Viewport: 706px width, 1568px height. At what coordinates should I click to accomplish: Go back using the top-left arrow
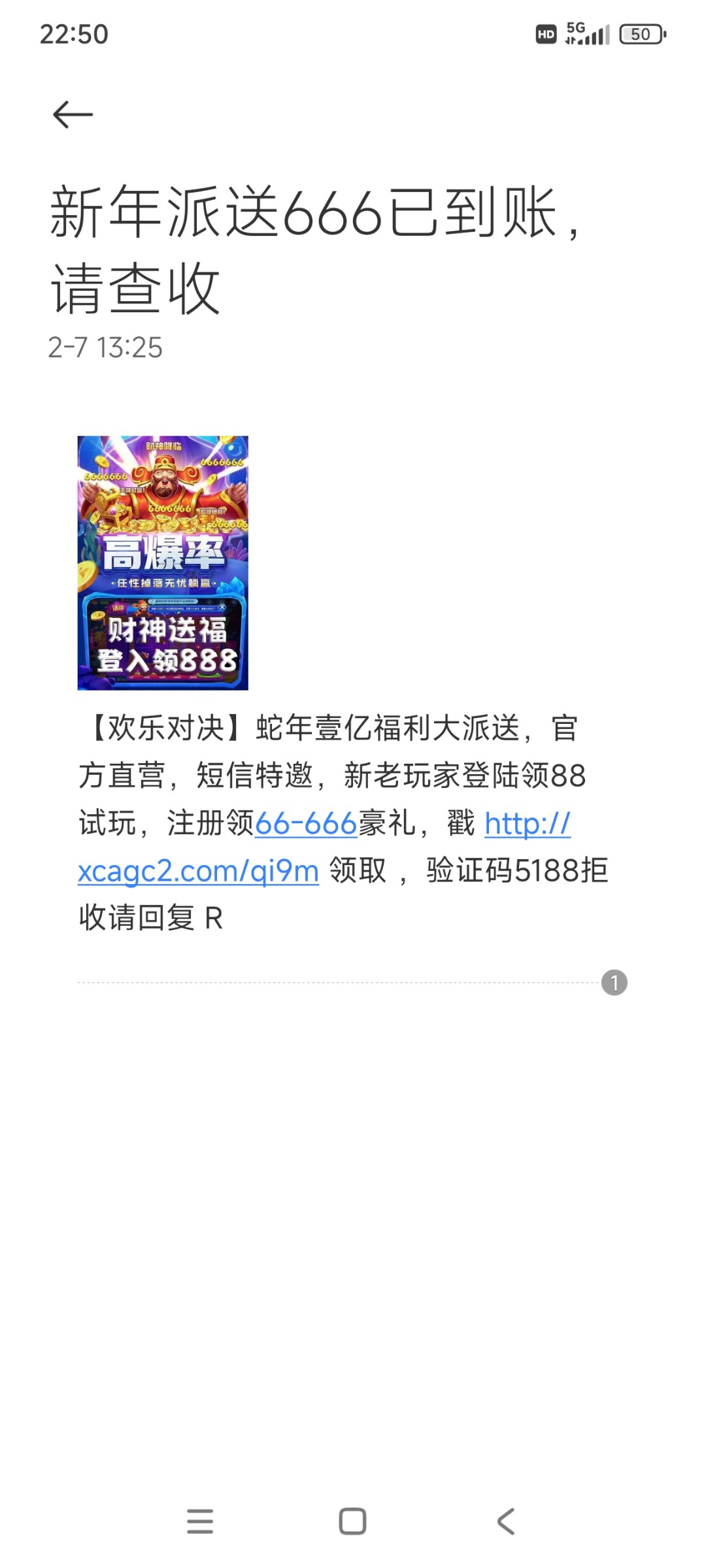(x=73, y=115)
